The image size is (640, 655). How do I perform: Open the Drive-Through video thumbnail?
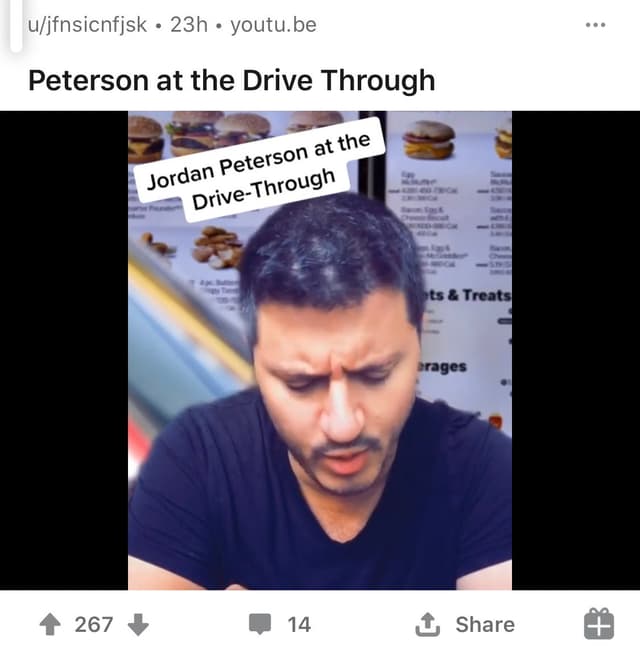coord(320,350)
